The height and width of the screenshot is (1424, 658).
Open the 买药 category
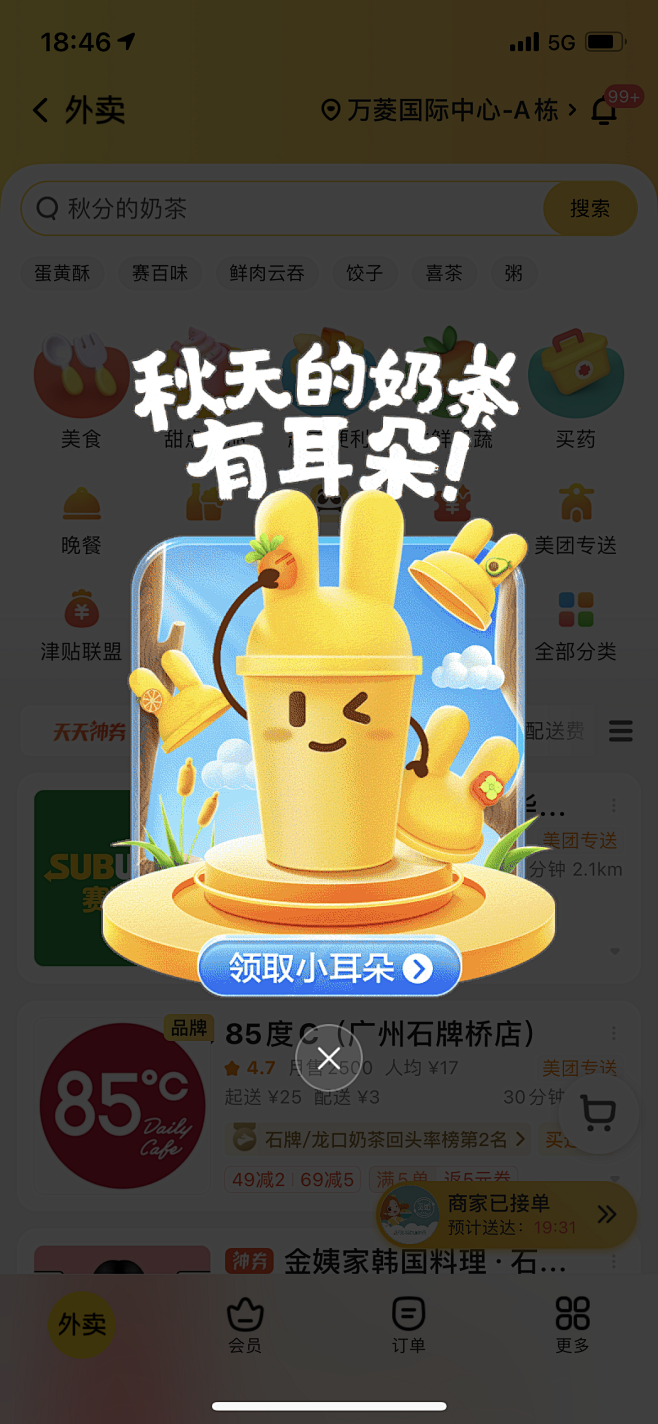575,390
